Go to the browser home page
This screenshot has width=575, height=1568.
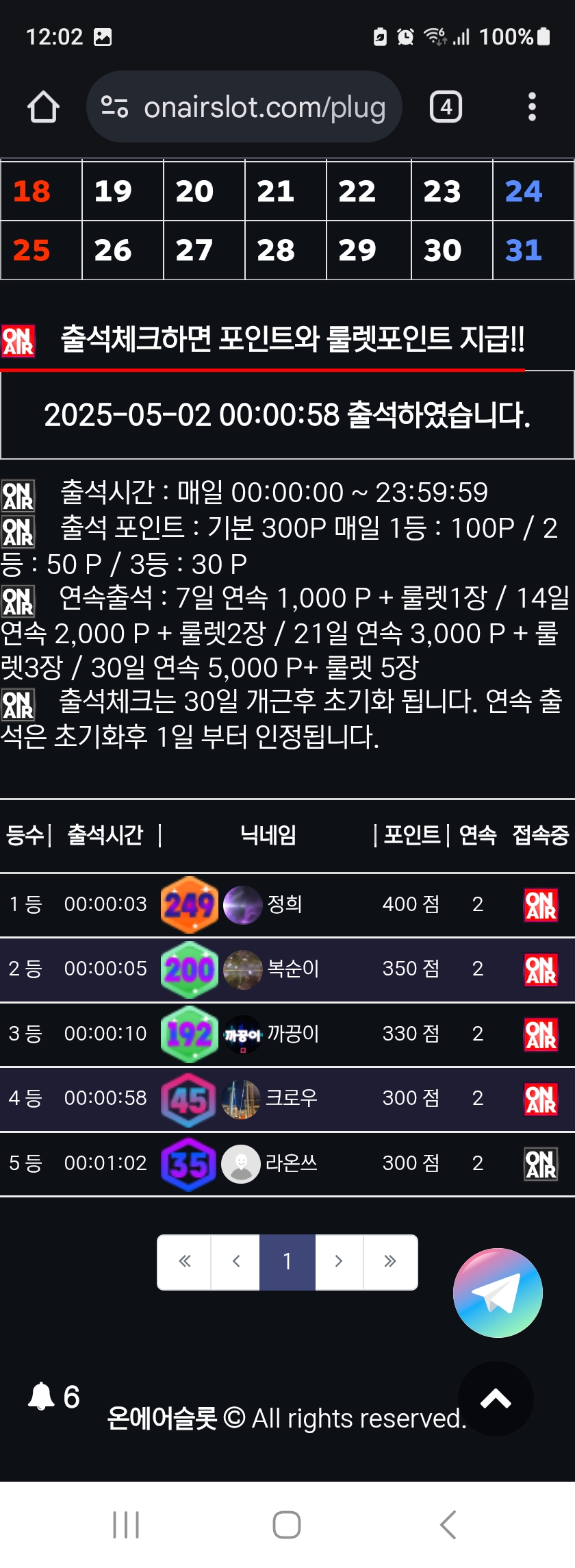tap(43, 108)
